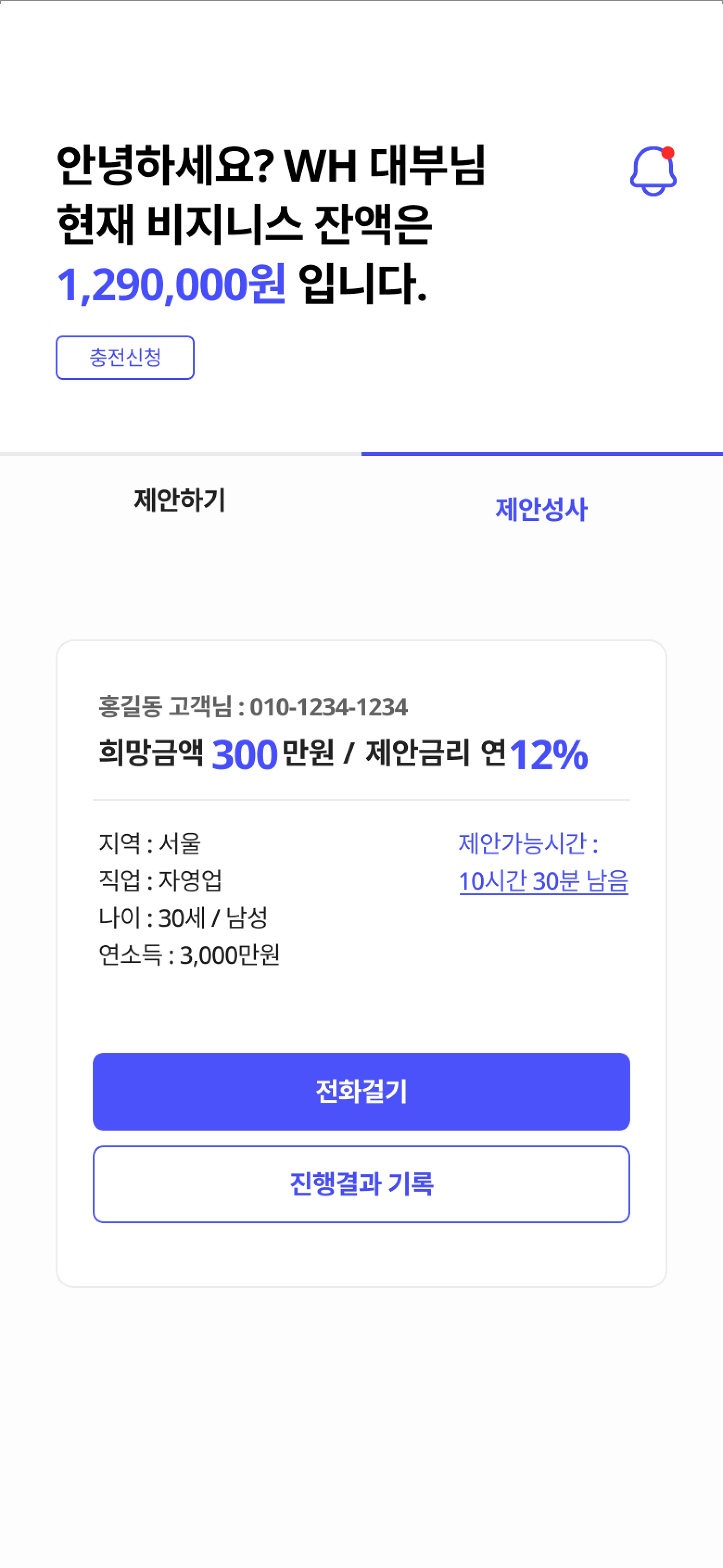
Task: Tap the 충전신청 button
Action: pos(126,357)
